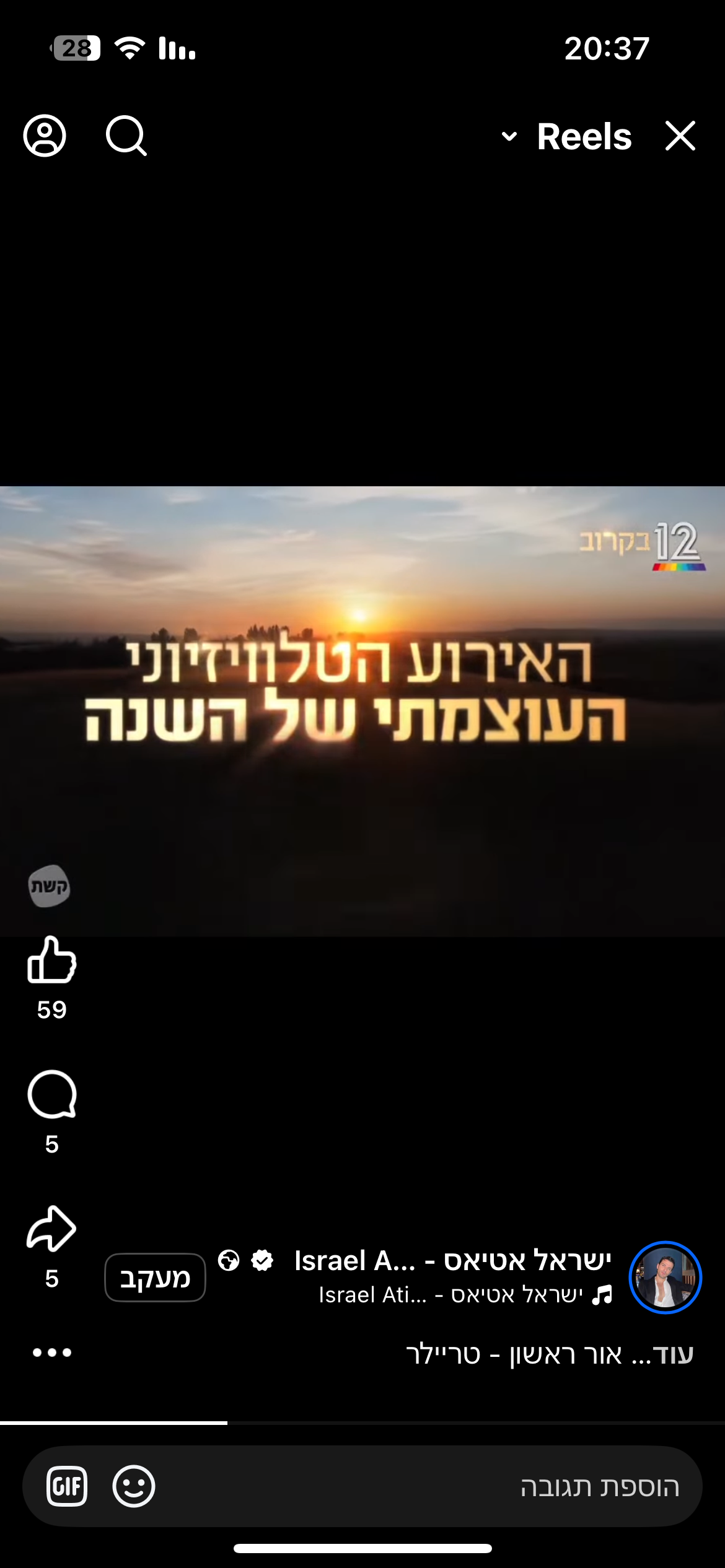The width and height of the screenshot is (725, 1568).
Task: Share this reel
Action: coord(51,1229)
